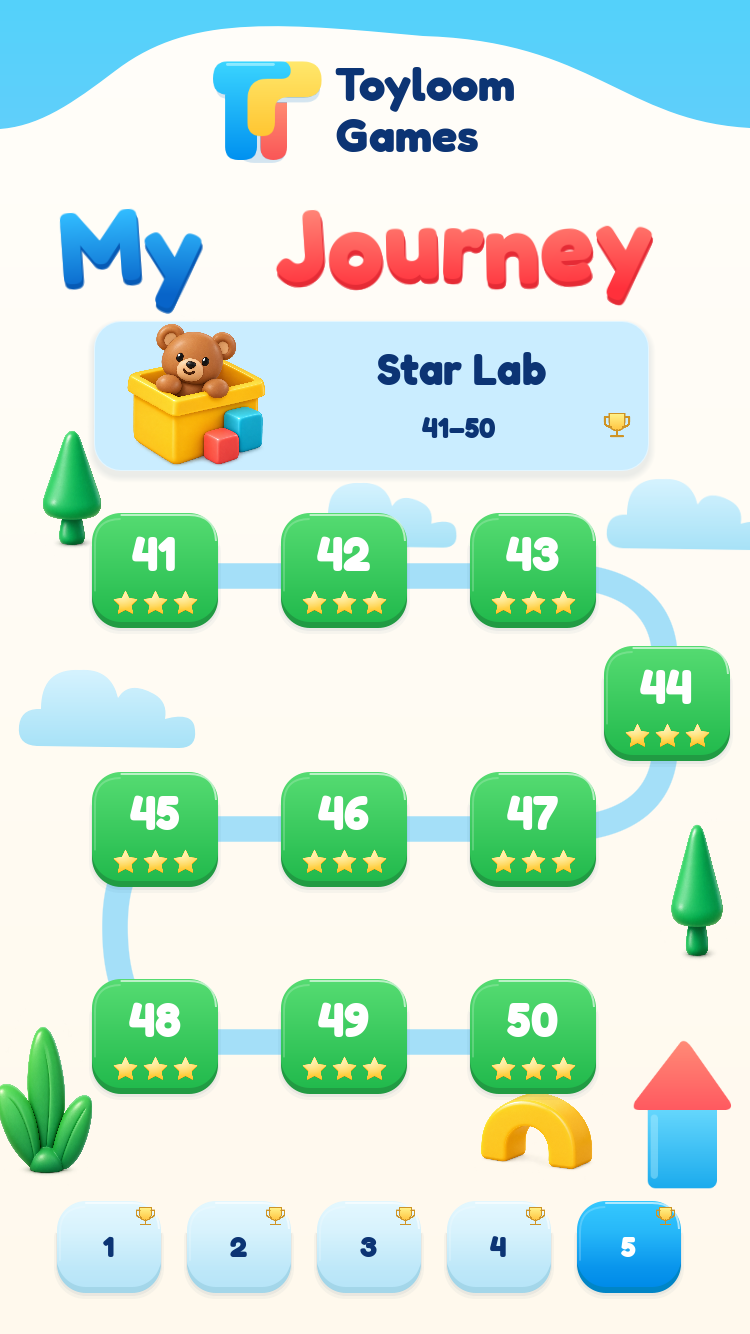Switch to world page 1

tap(109, 1247)
